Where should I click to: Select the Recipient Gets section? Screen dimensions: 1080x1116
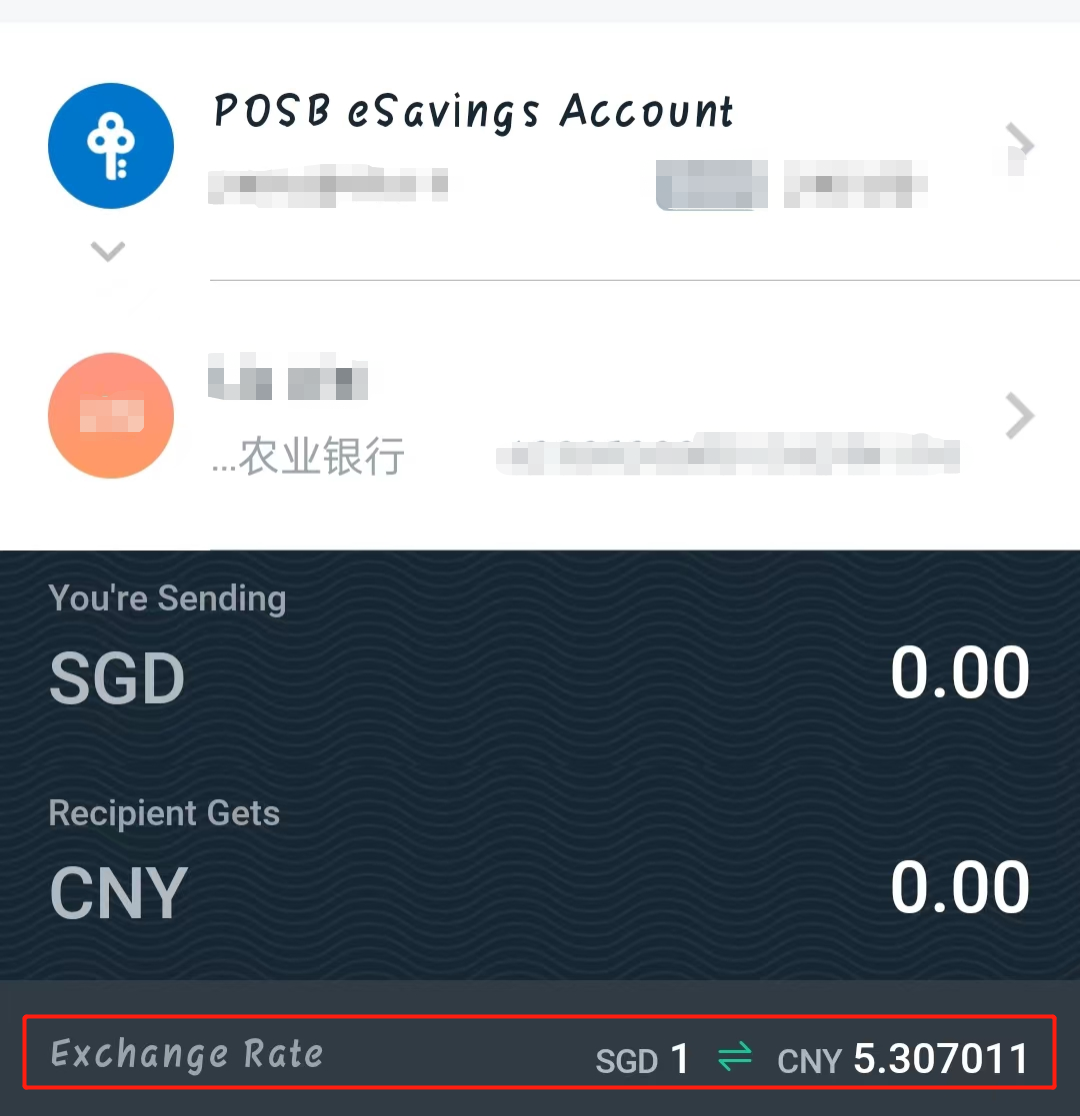coord(163,813)
